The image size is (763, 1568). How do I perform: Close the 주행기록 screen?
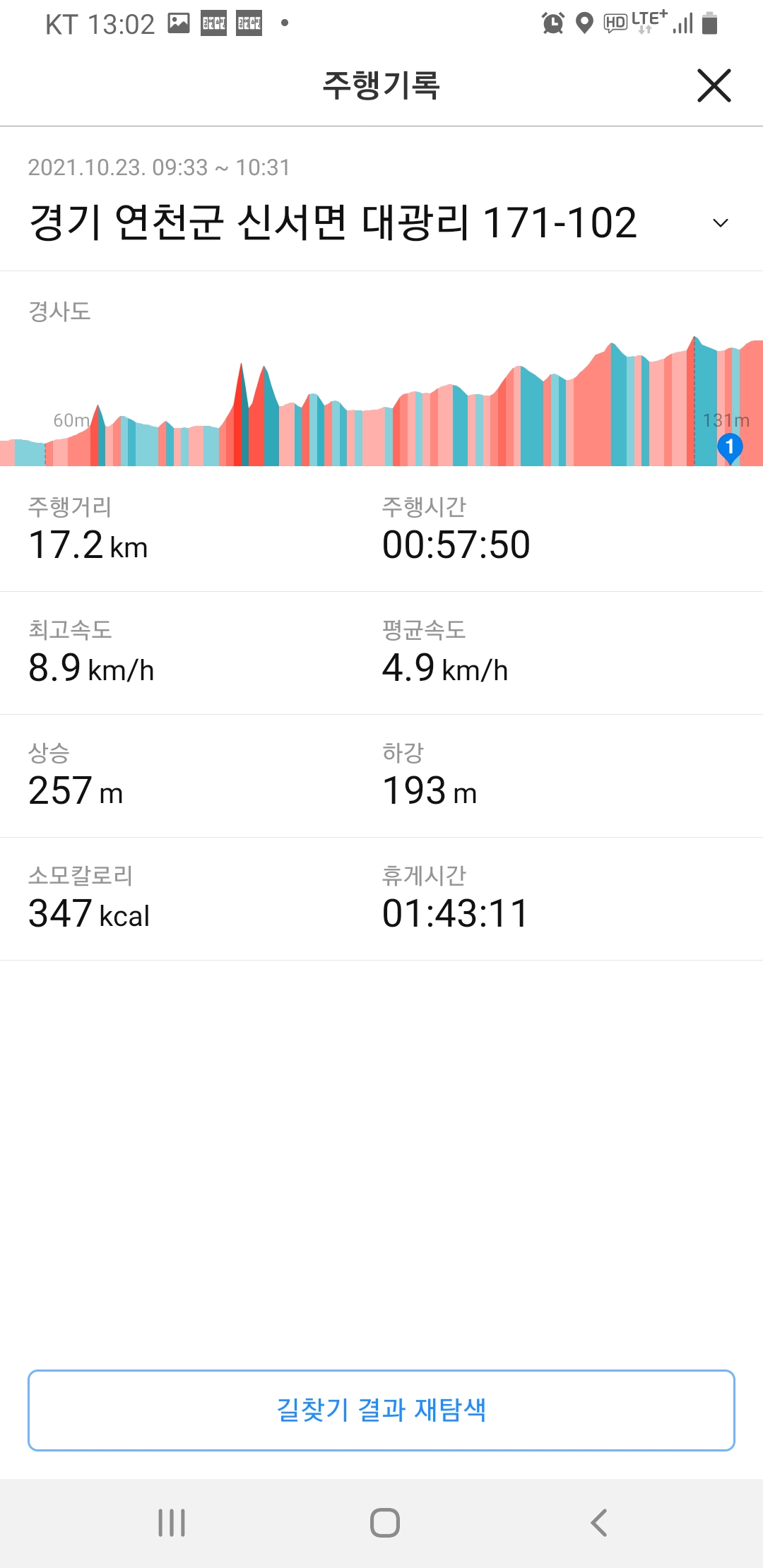[714, 85]
